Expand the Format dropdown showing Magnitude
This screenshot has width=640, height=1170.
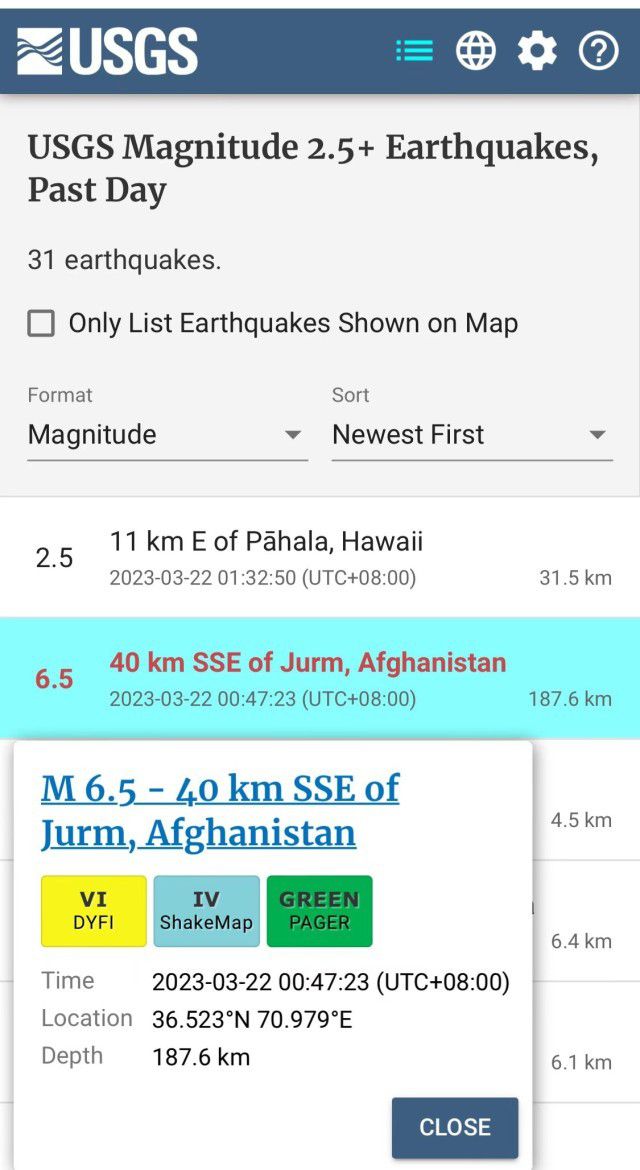[167, 435]
